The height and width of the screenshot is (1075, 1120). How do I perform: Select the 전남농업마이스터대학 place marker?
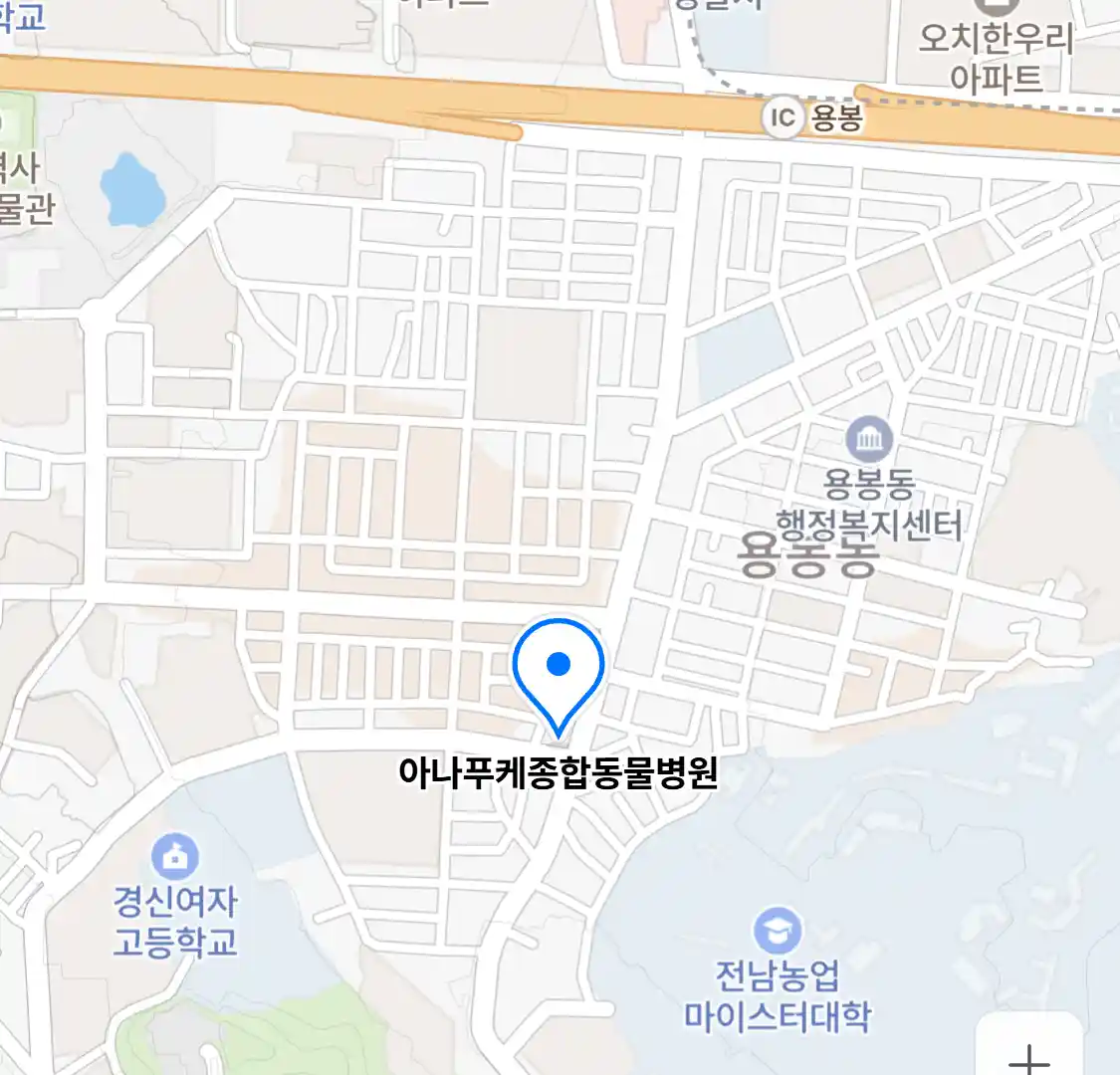click(777, 932)
